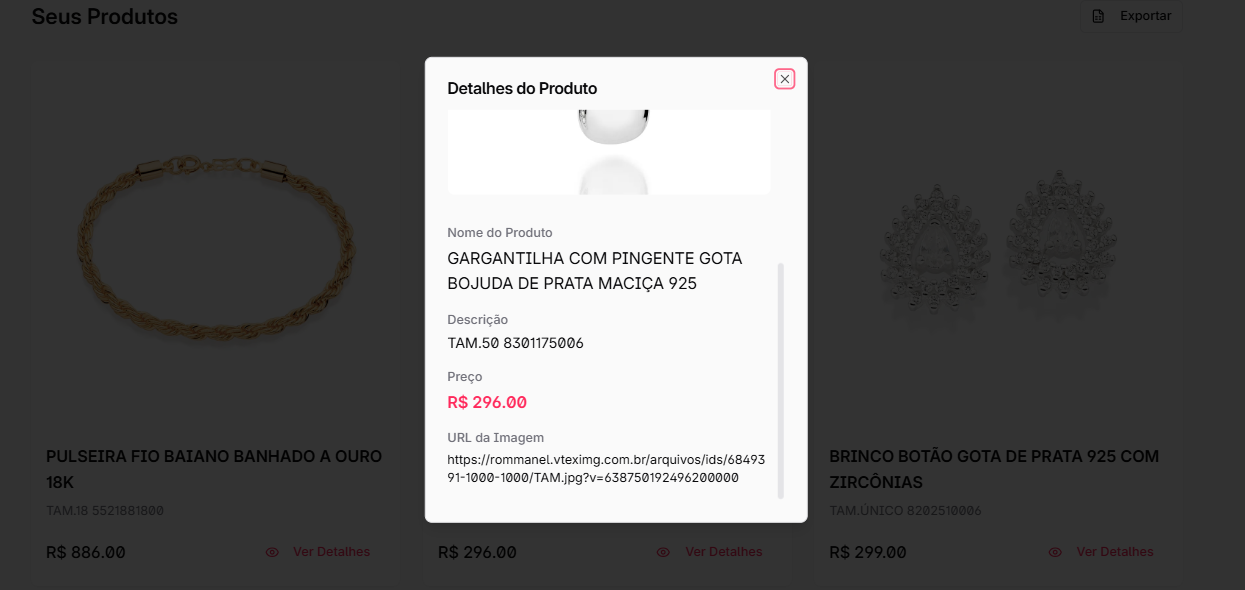
Task: View details of Pulseira Fio Baiano
Action: [x=318, y=552]
